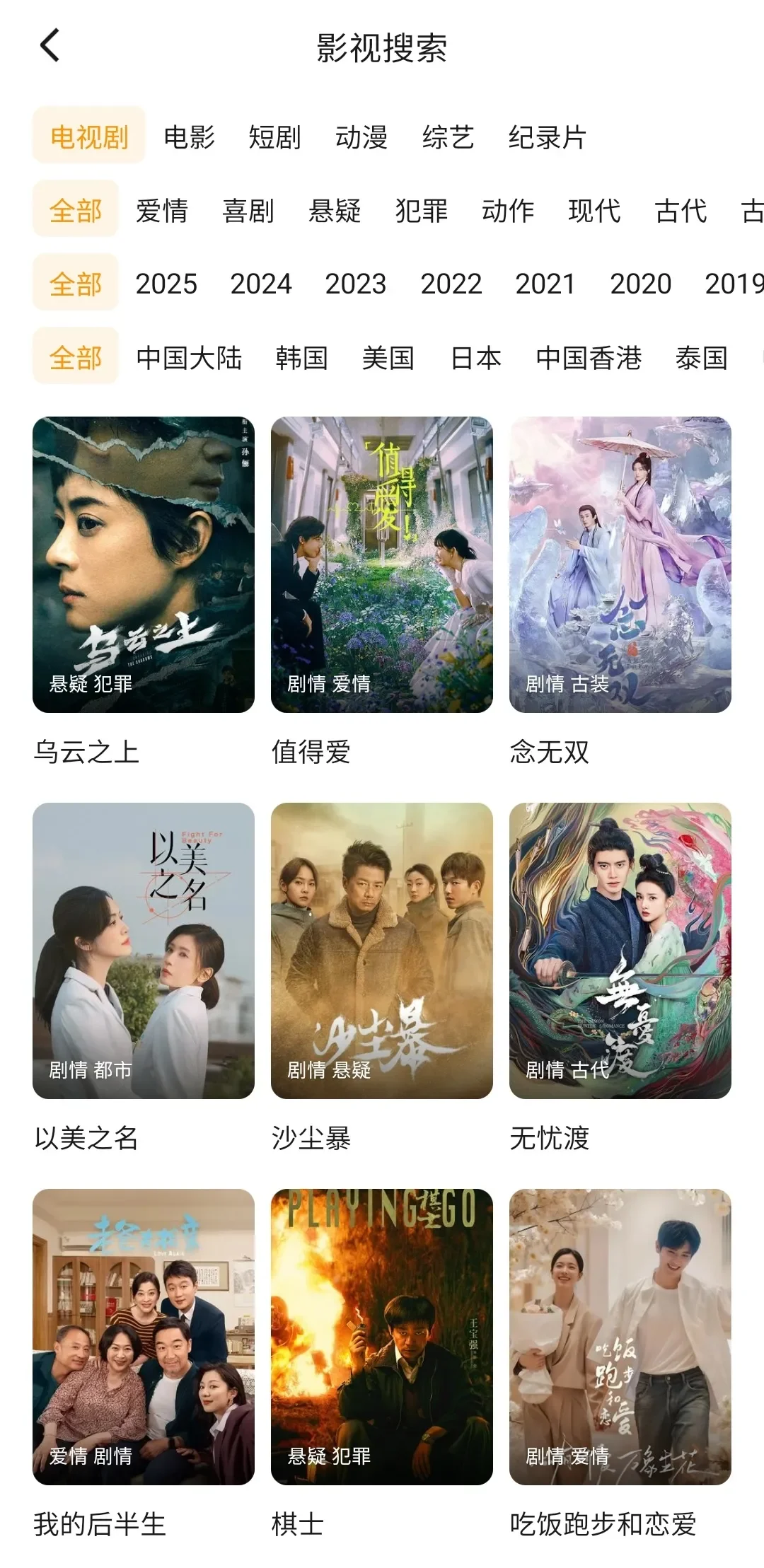The width and height of the screenshot is (764, 1568).
Task: Select the 中国香港 region
Action: pos(589,358)
